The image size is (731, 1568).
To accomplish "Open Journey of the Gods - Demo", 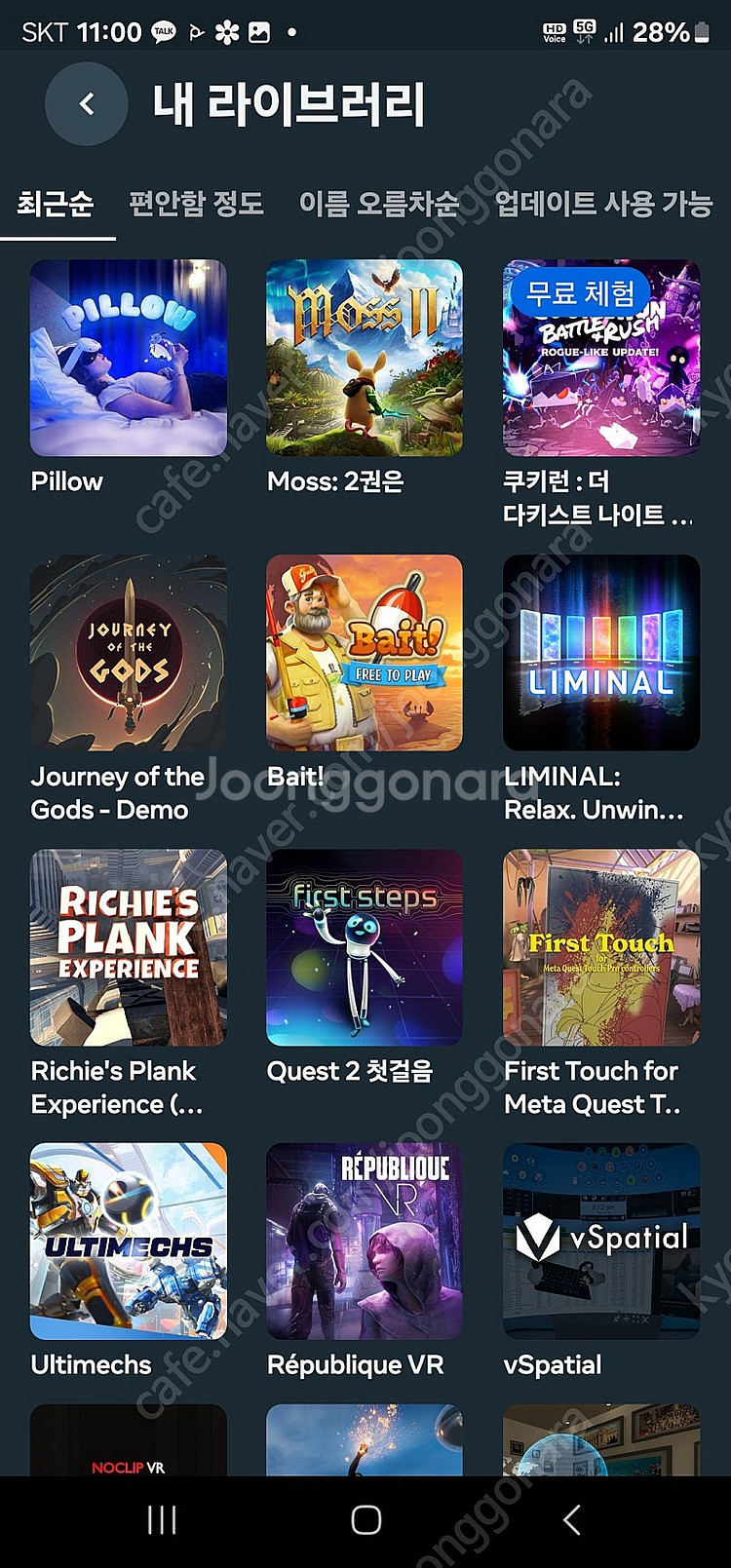I will 129,653.
